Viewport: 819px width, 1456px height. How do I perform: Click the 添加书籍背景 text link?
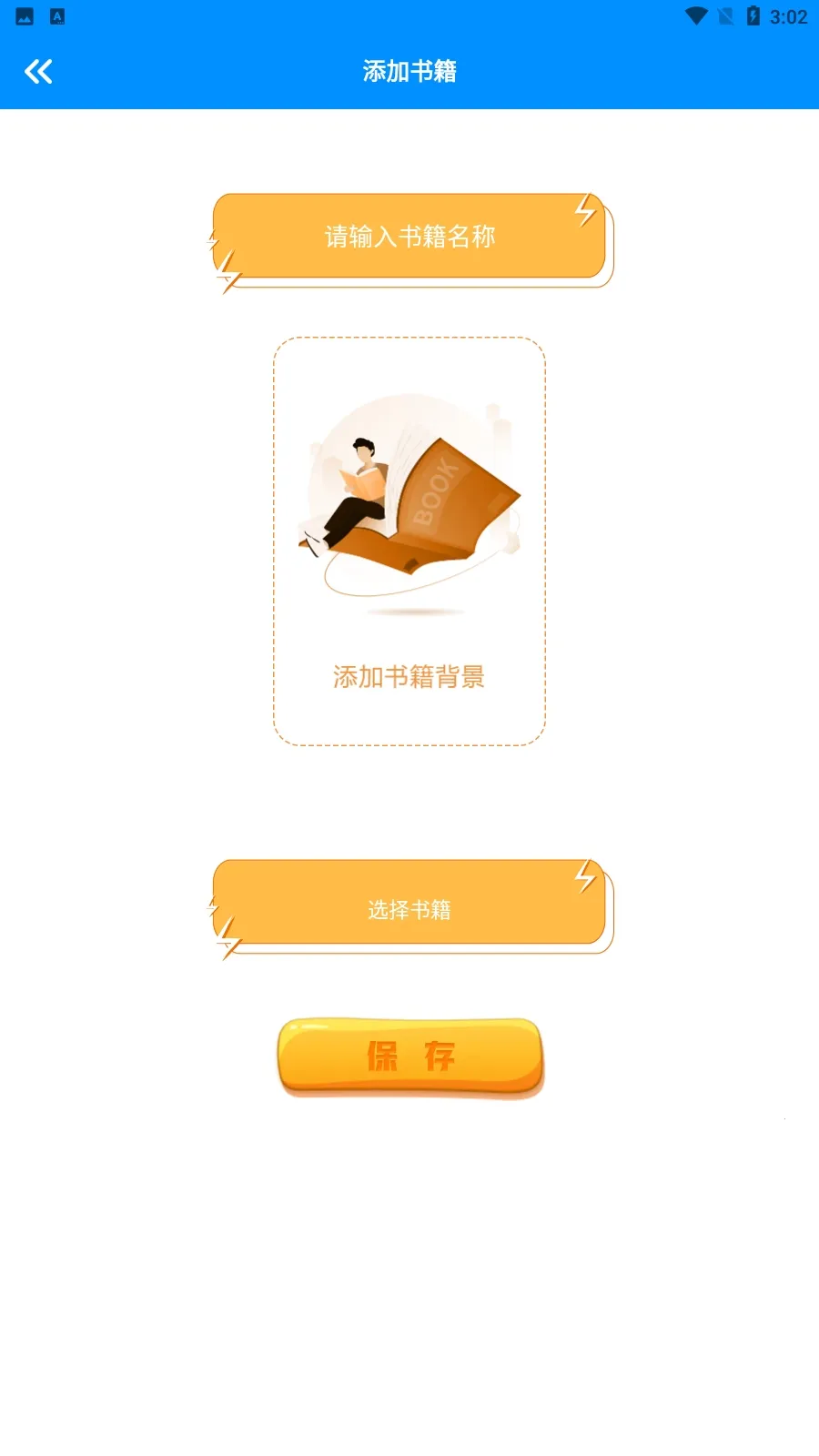408,677
